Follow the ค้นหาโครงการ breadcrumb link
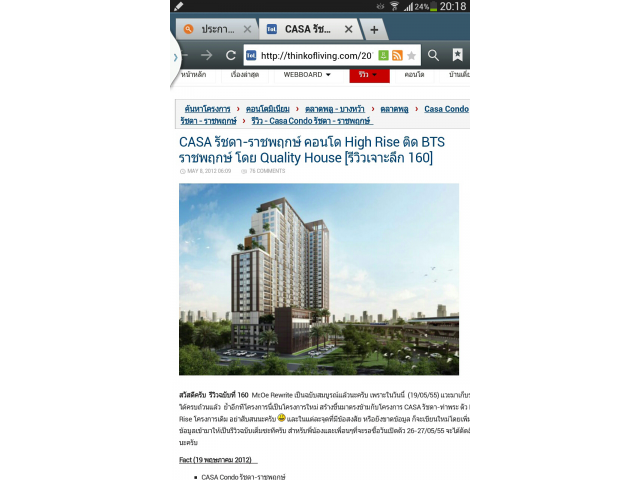Screen dimensions: 640x480 pyautogui.click(x=206, y=108)
